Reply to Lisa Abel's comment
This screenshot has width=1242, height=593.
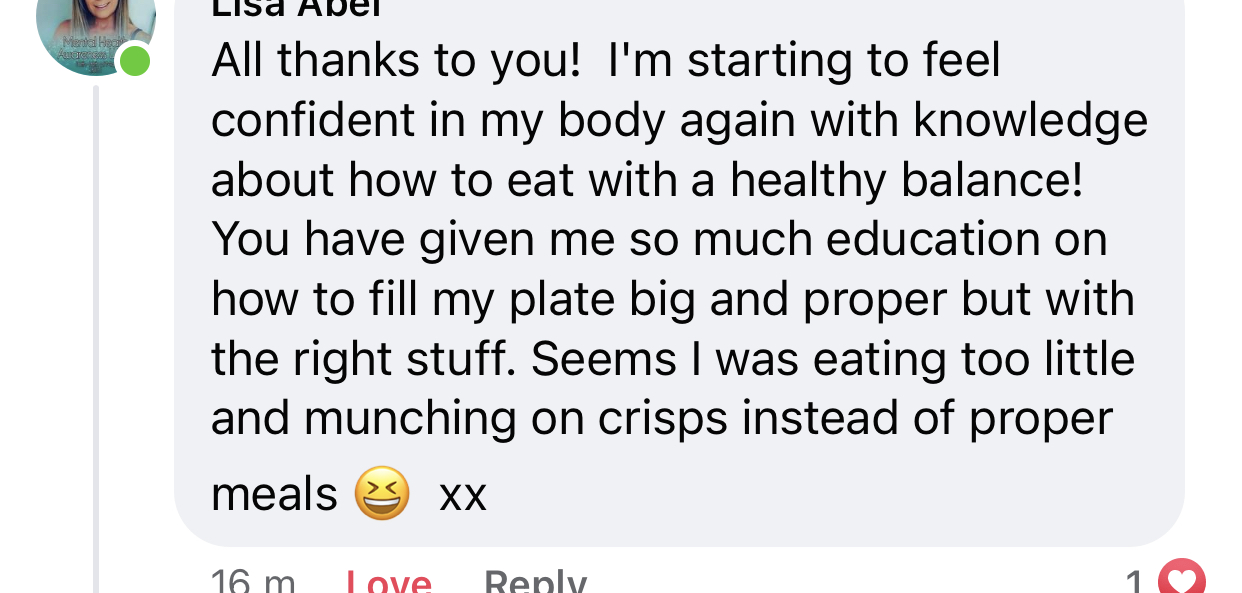[x=535, y=581]
